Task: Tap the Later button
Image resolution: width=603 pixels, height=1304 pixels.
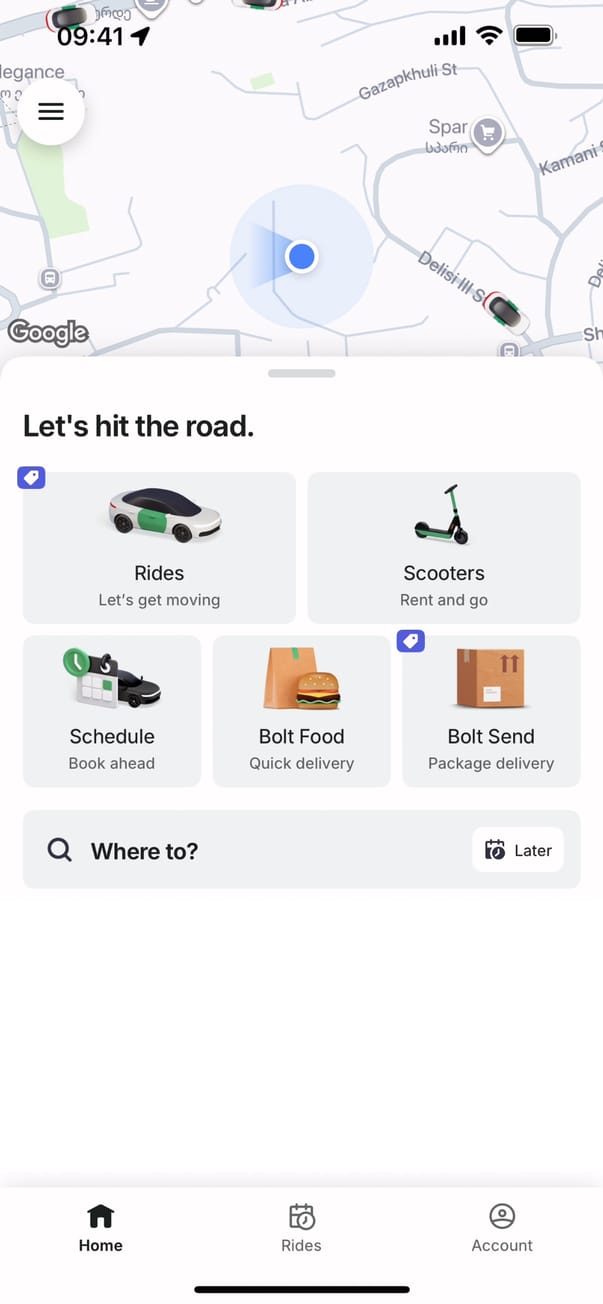Action: click(x=518, y=850)
